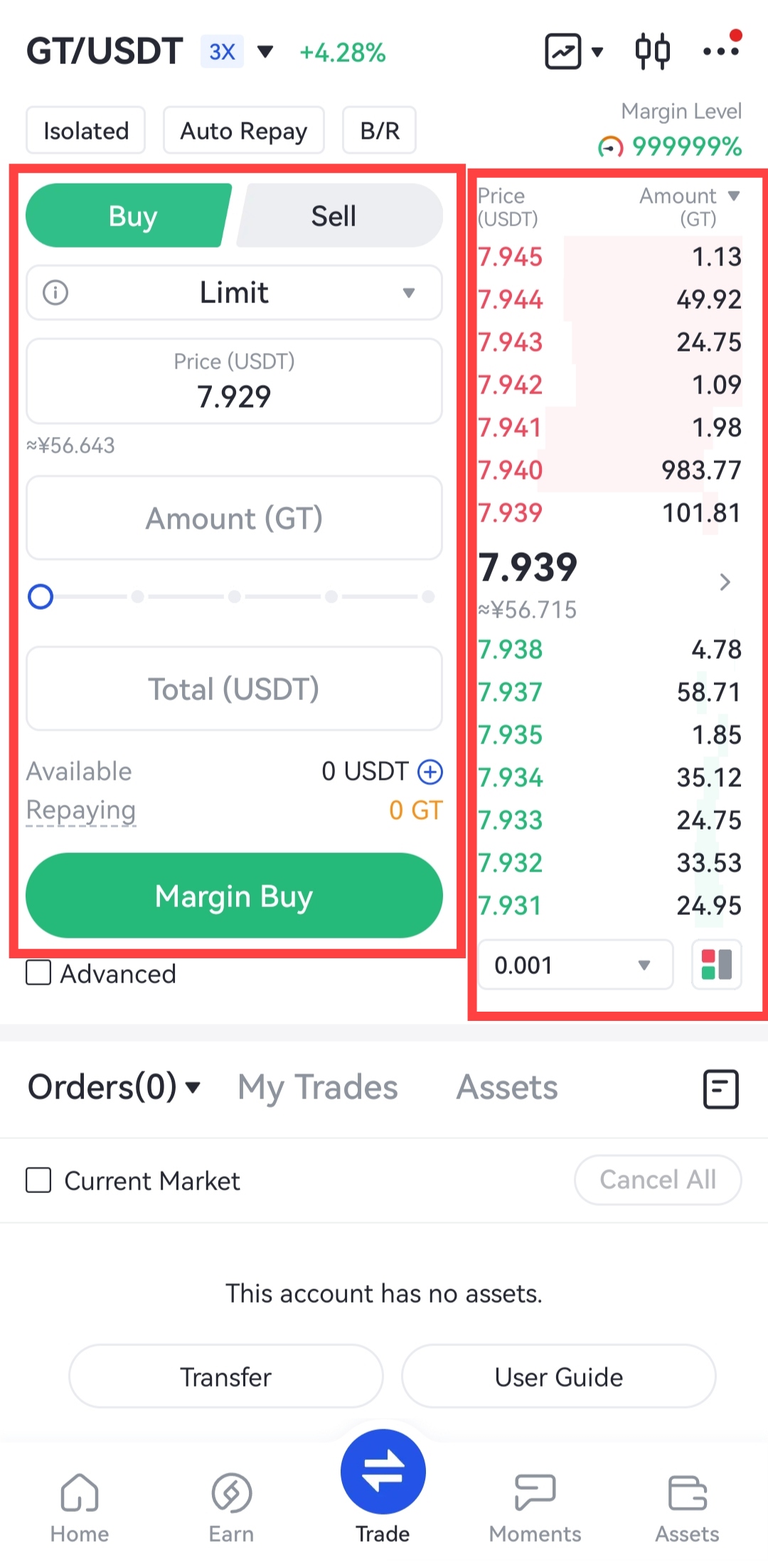The image size is (768, 1568).
Task: Tap the Amount (GT) input field
Action: click(234, 518)
